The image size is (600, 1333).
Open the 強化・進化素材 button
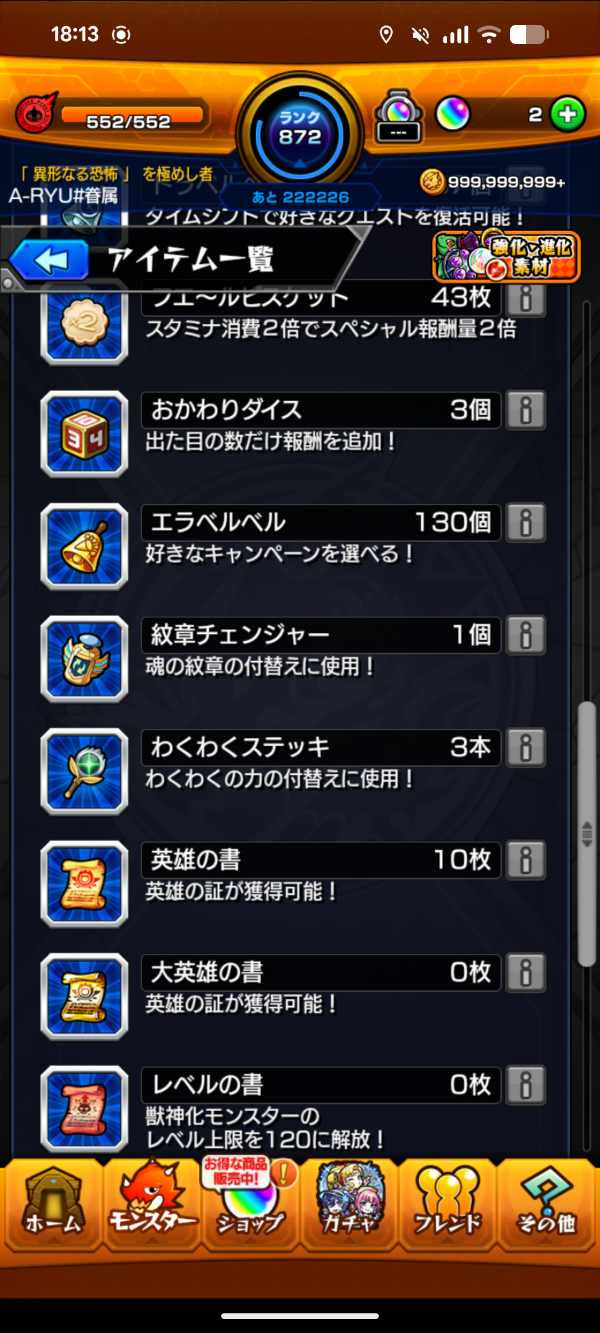(x=505, y=257)
